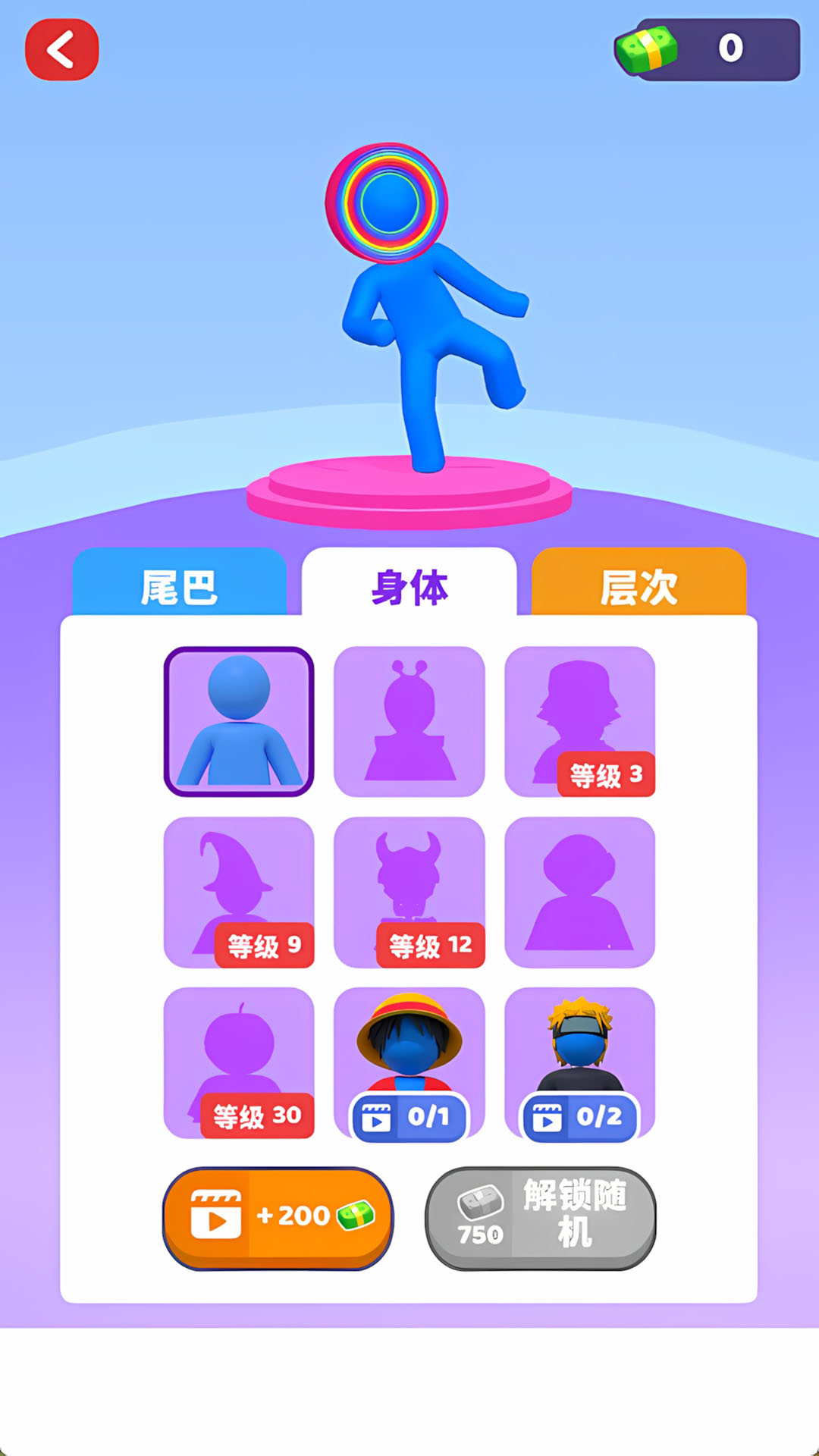This screenshot has height=1456, width=819.
Task: Select the 身体 tab
Action: coord(409,584)
